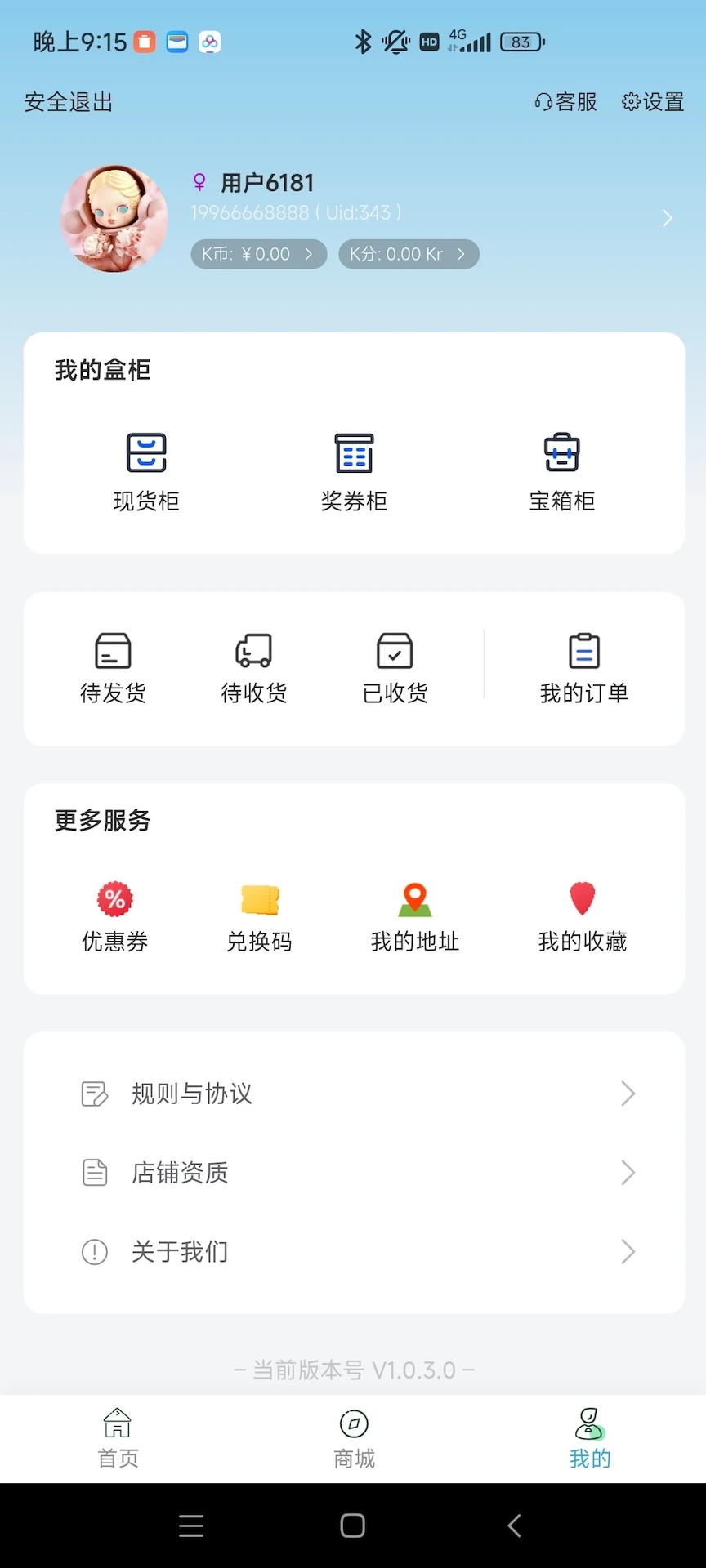Viewport: 706px width, 1568px height.
Task: Open the 设置 settings page
Action: [x=653, y=102]
